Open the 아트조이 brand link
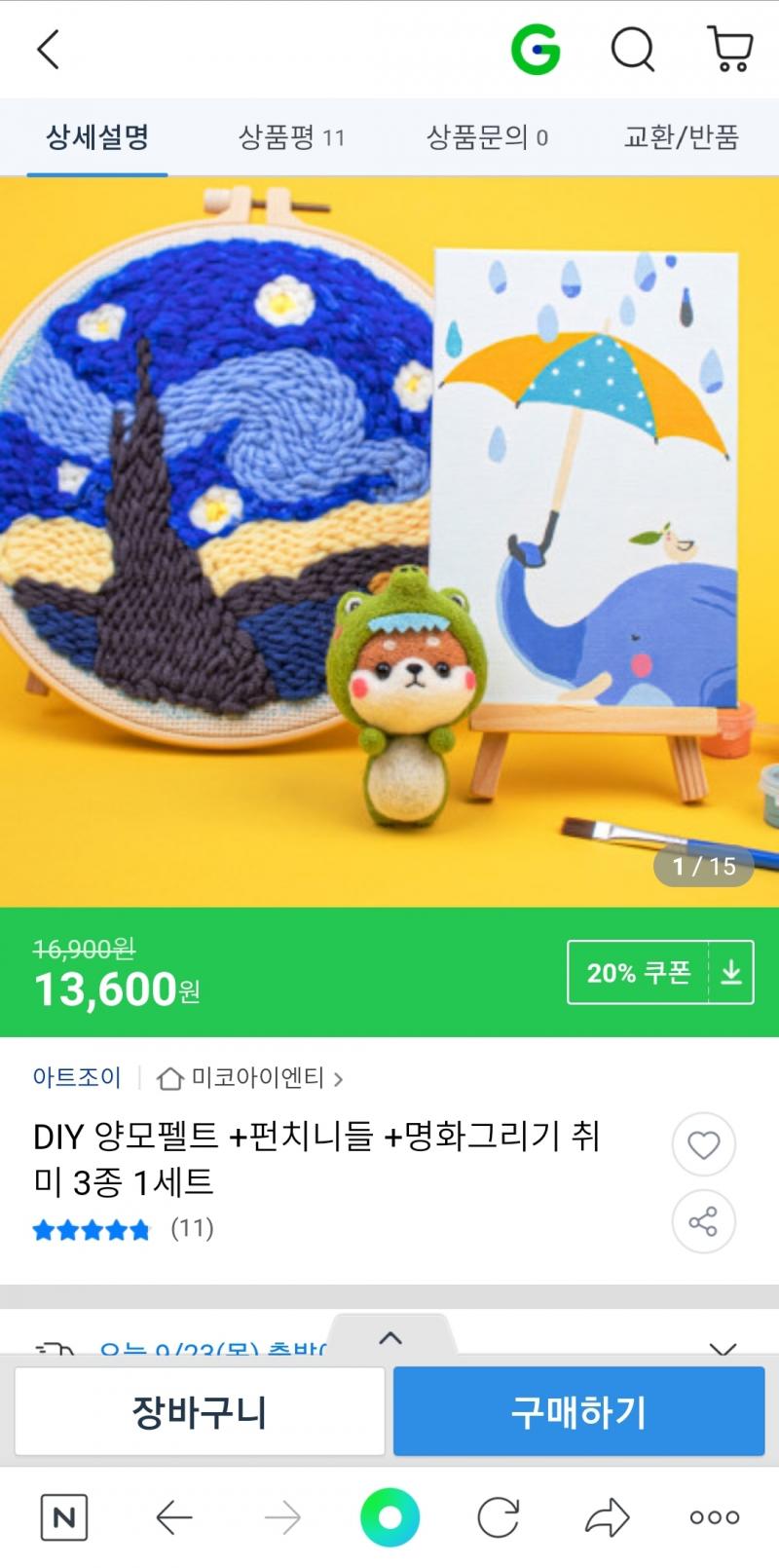 point(77,1077)
